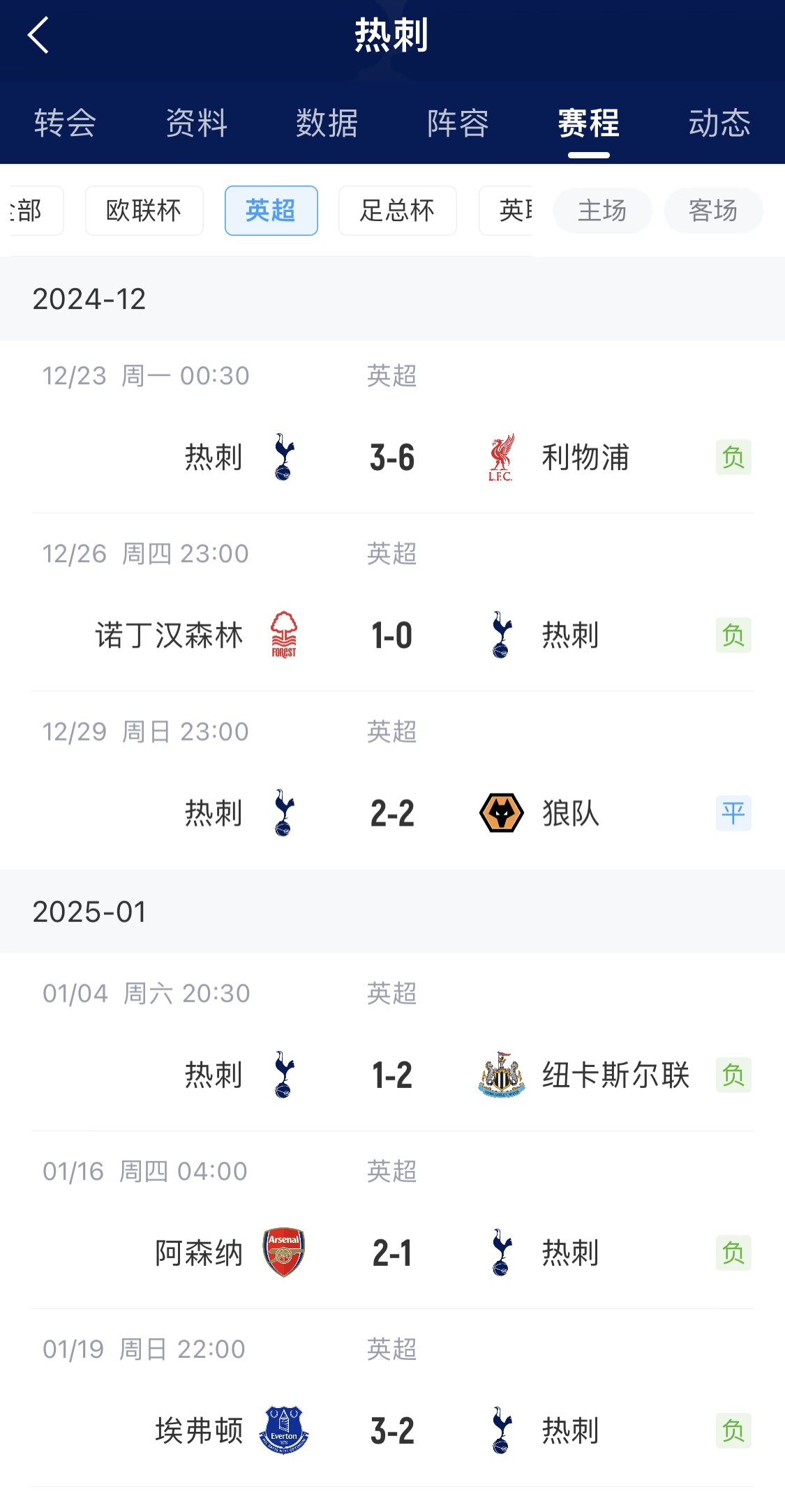Open the 埃弗顿 3-2 热刺 match

tap(392, 1430)
